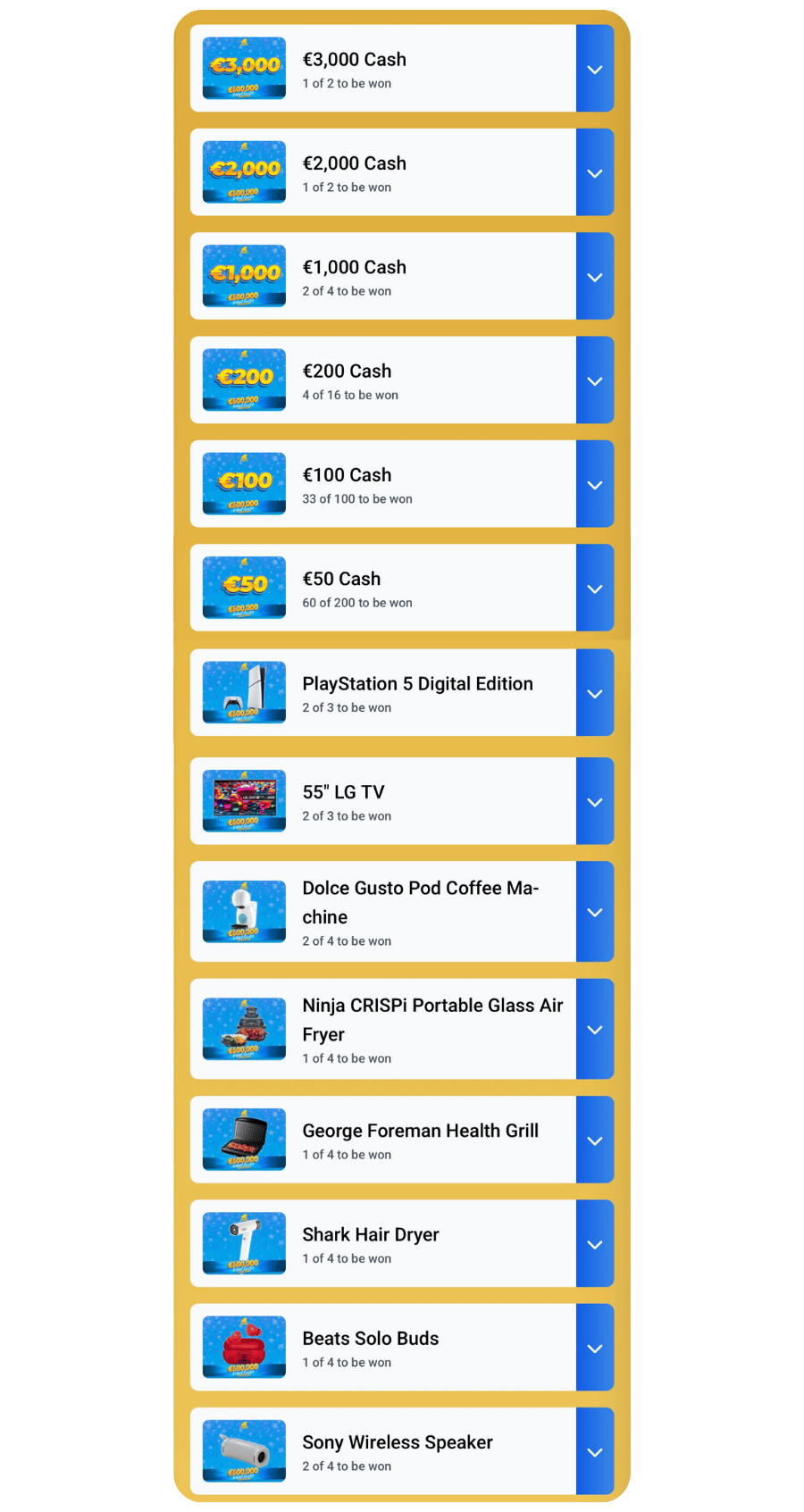Expand the Sony Wireless Speaker row
Image resolution: width=804 pixels, height=1512 pixels.
595,1452
